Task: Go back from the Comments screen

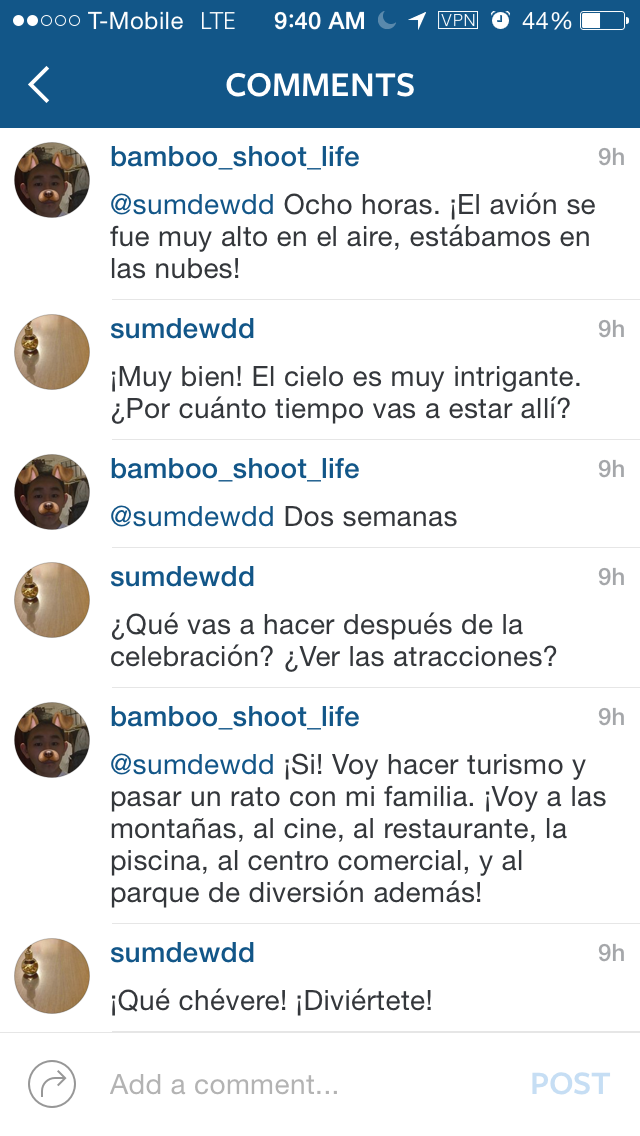Action: pos(39,85)
